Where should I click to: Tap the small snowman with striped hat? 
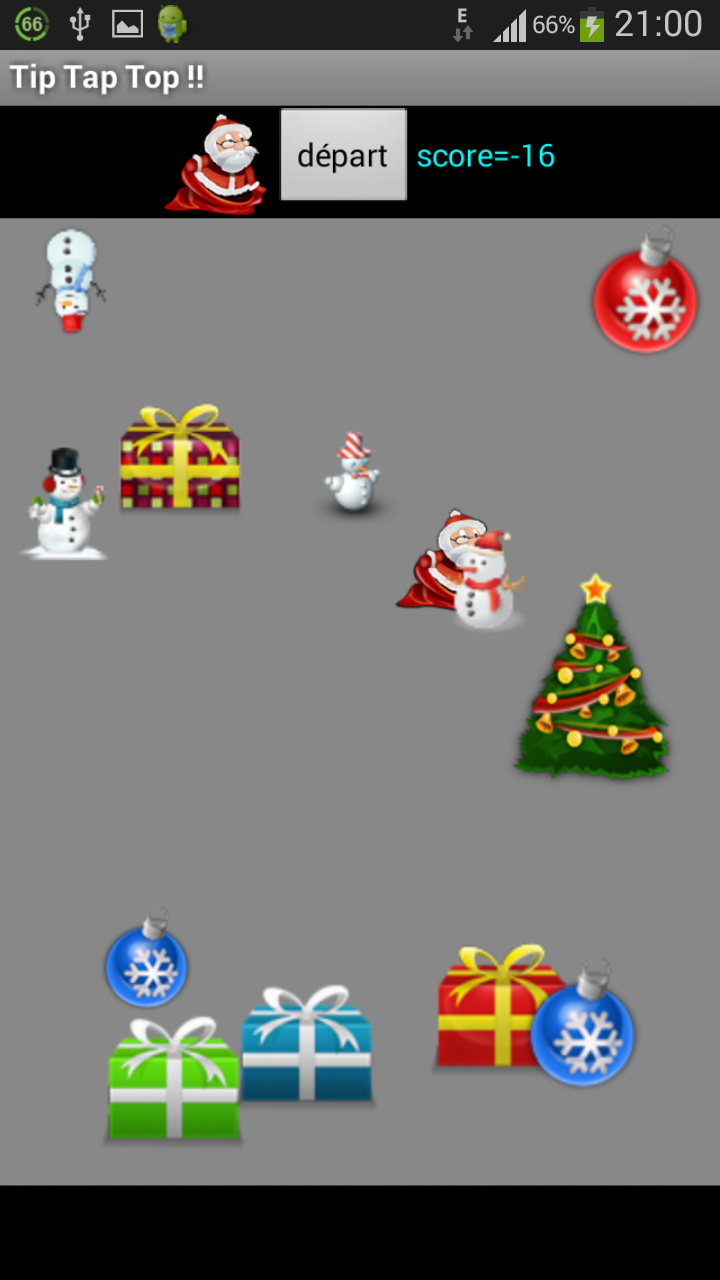[x=353, y=474]
